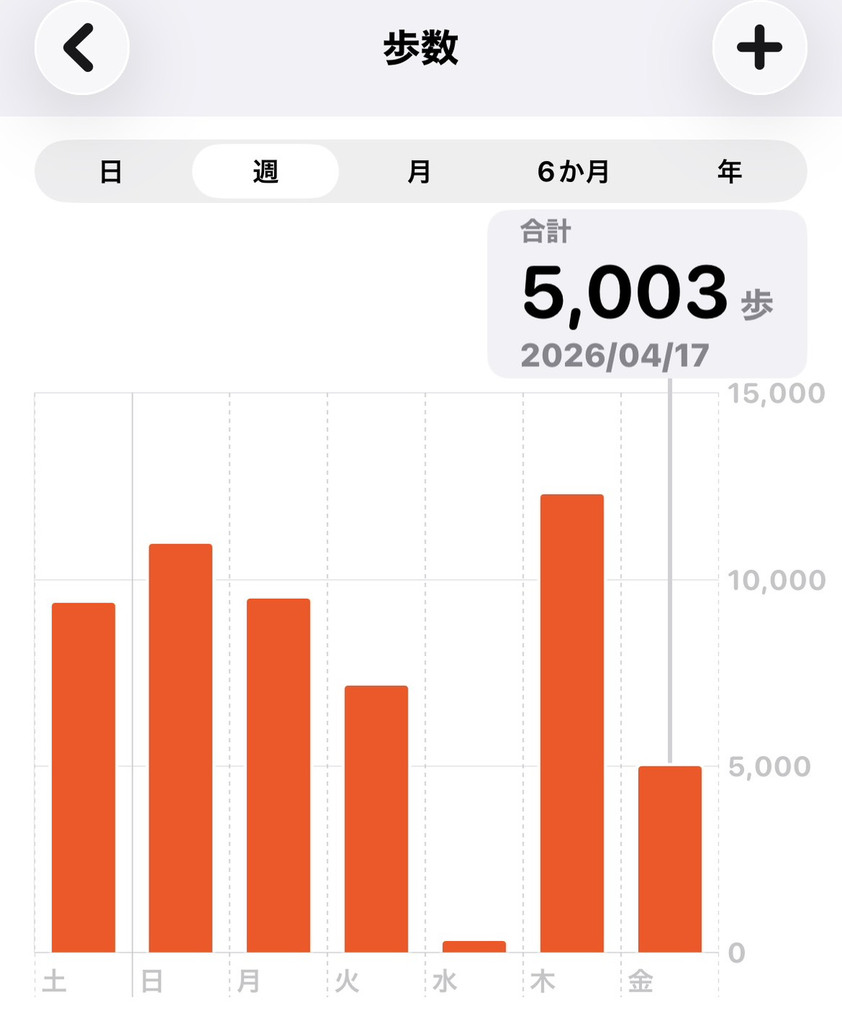Image resolution: width=842 pixels, height=1023 pixels.
Task: Select the 木 bar in the chart
Action: (571, 723)
